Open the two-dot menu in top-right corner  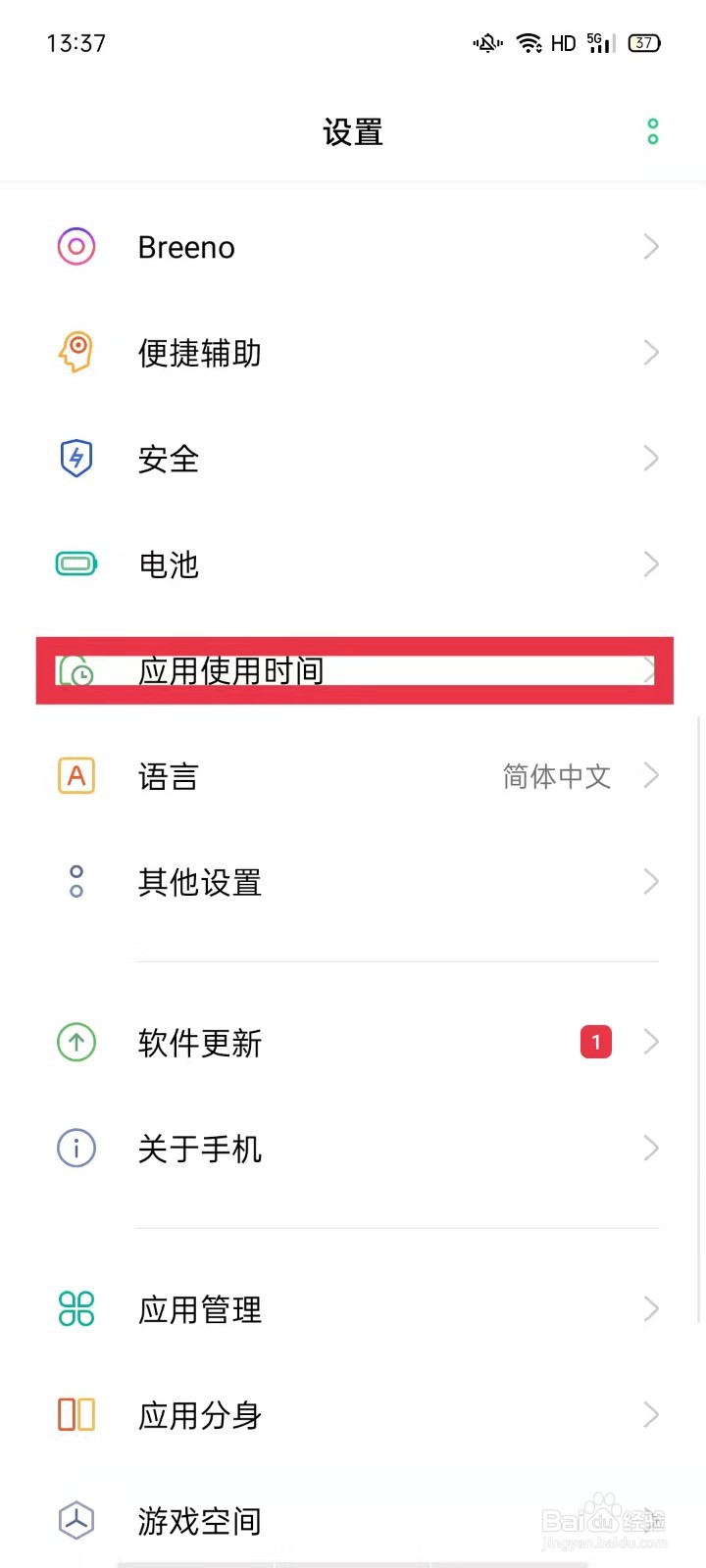(x=652, y=130)
